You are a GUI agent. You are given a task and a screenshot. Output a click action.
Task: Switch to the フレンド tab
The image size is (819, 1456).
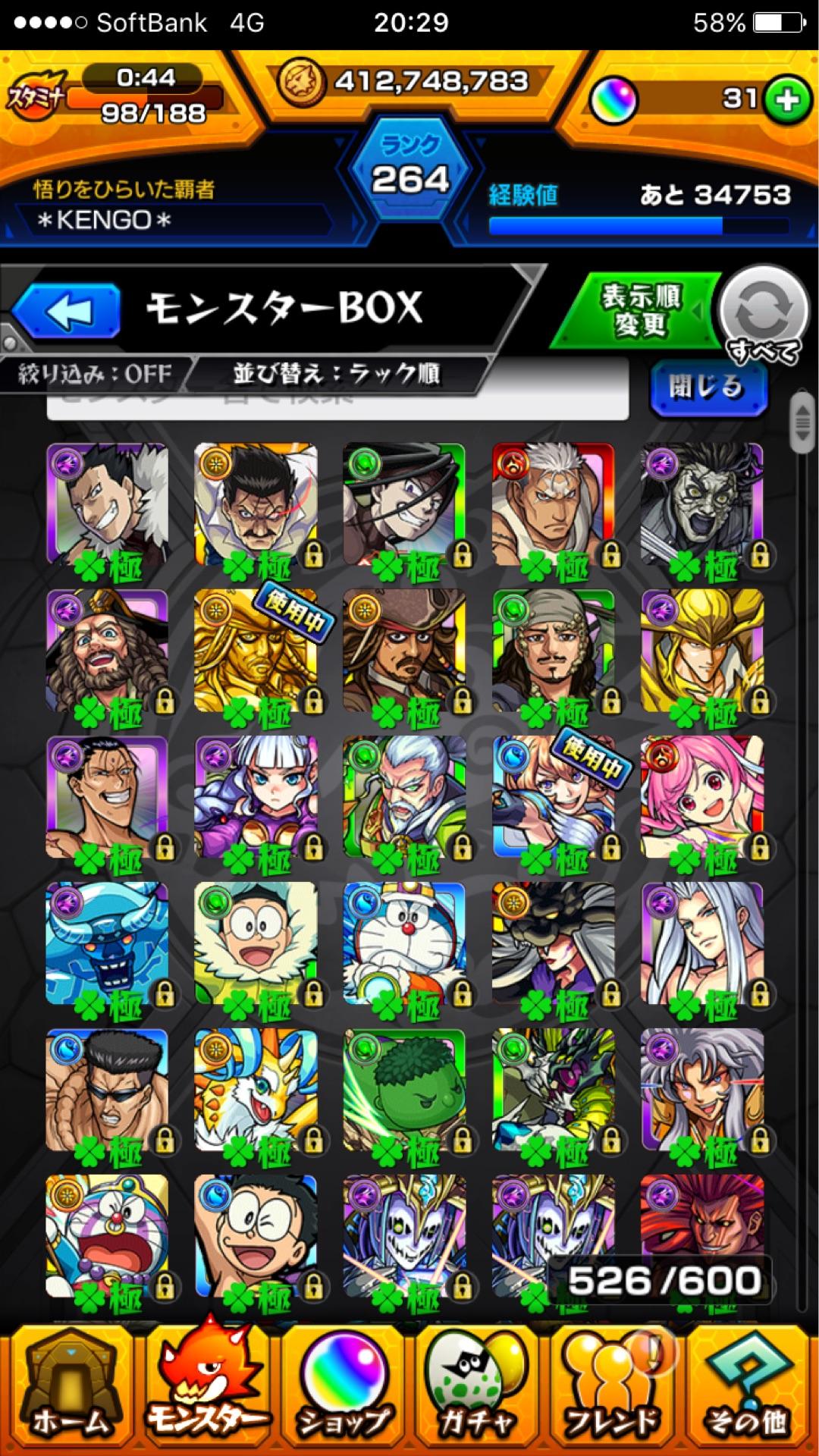[613, 1391]
